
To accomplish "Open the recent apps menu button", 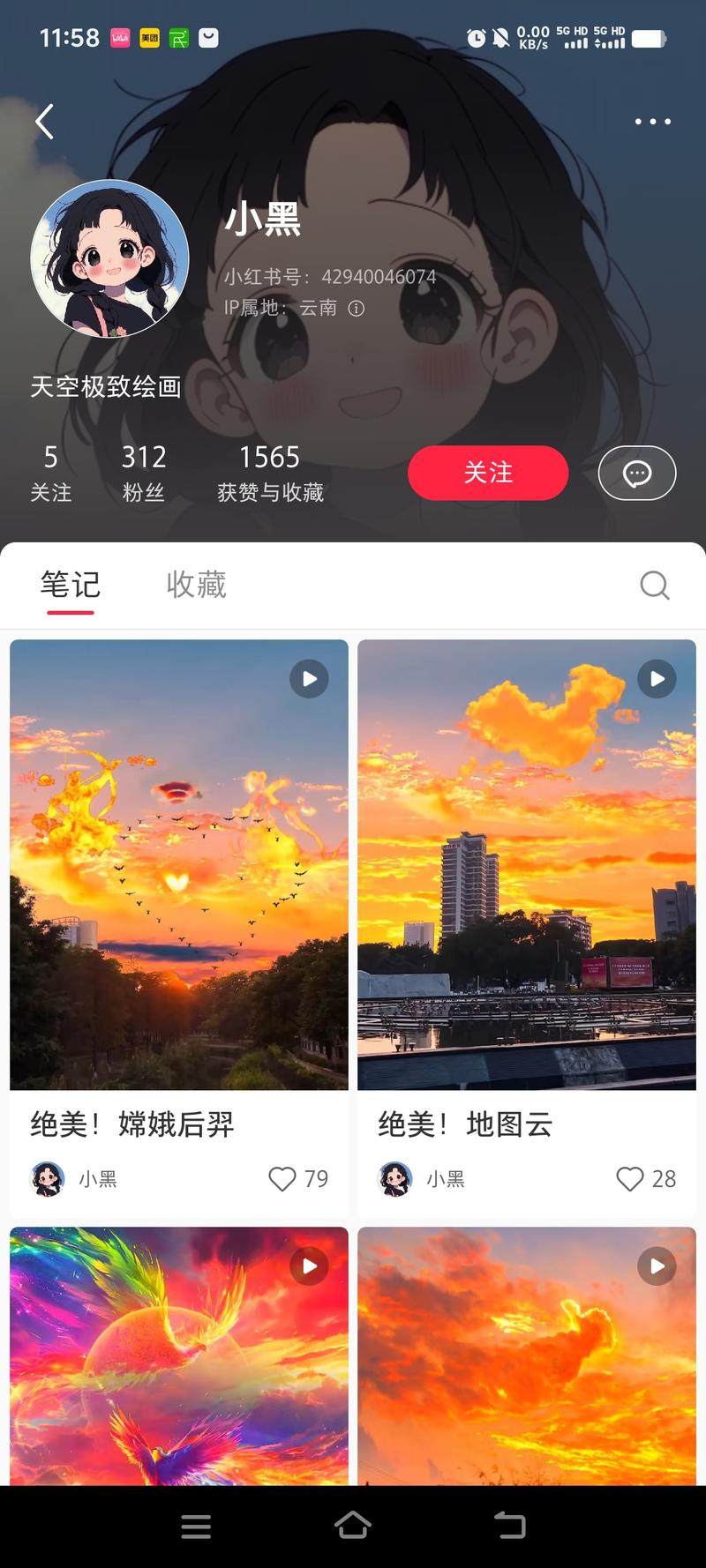I will pos(196,1526).
